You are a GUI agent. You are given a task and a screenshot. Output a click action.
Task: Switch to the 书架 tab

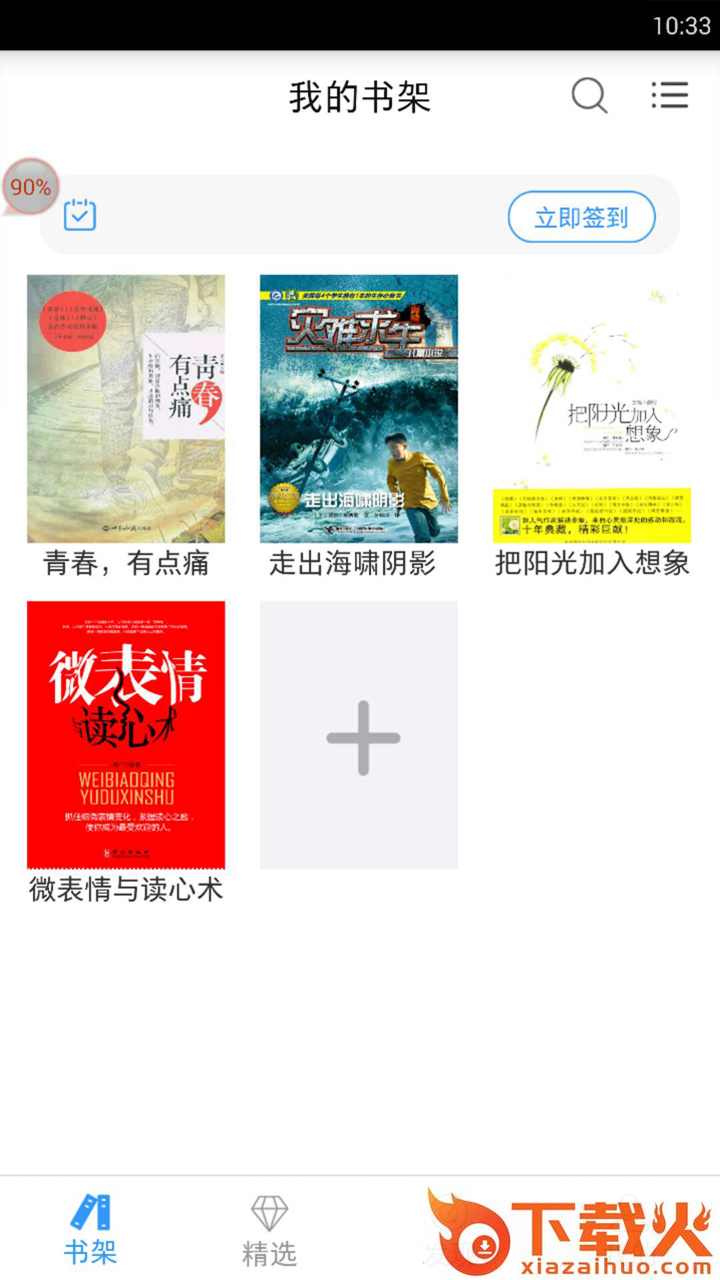point(90,1228)
